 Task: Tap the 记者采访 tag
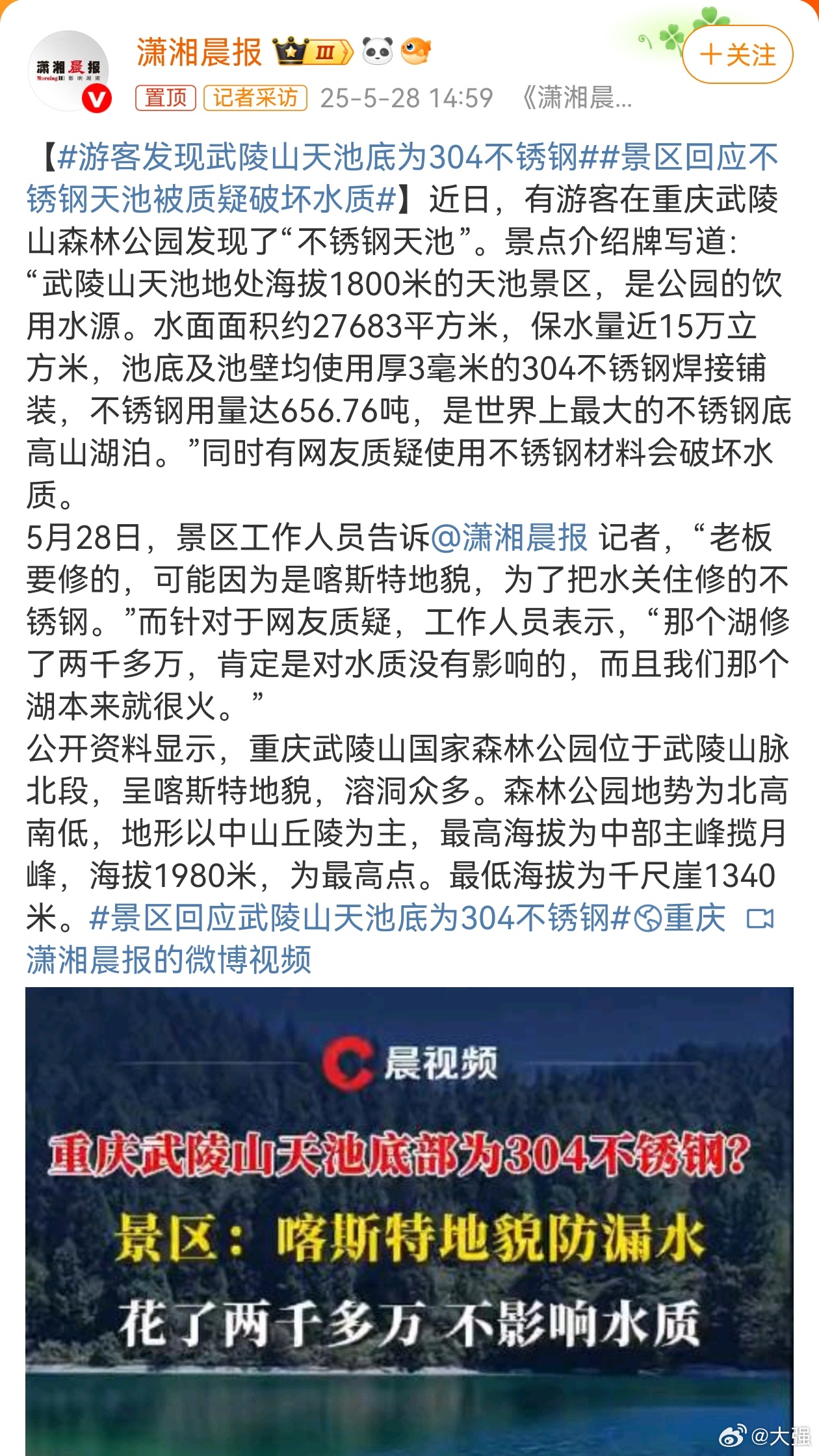click(255, 98)
